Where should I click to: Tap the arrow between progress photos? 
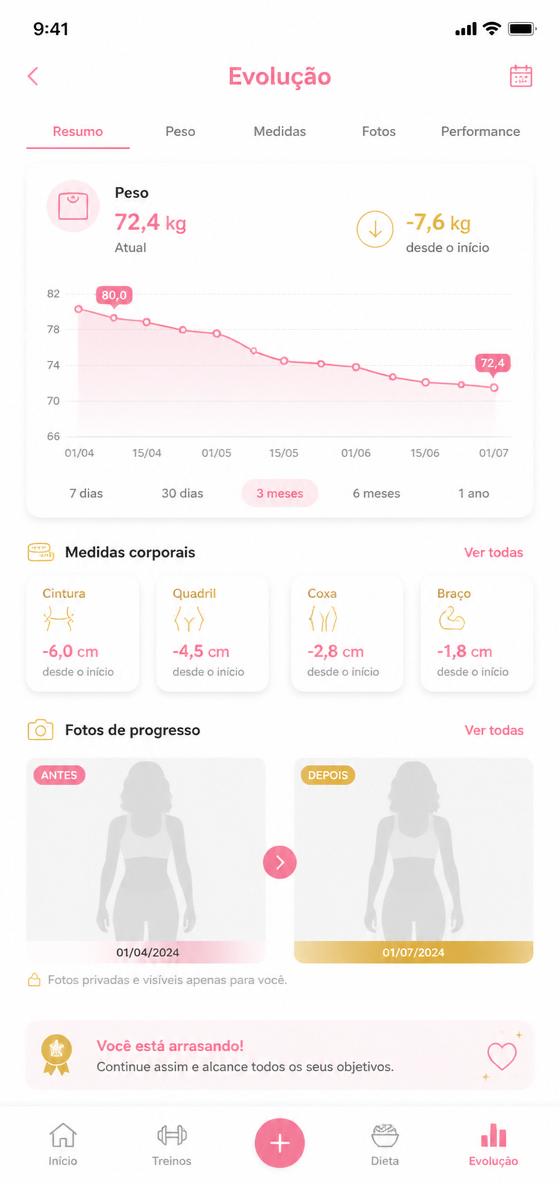coord(280,862)
